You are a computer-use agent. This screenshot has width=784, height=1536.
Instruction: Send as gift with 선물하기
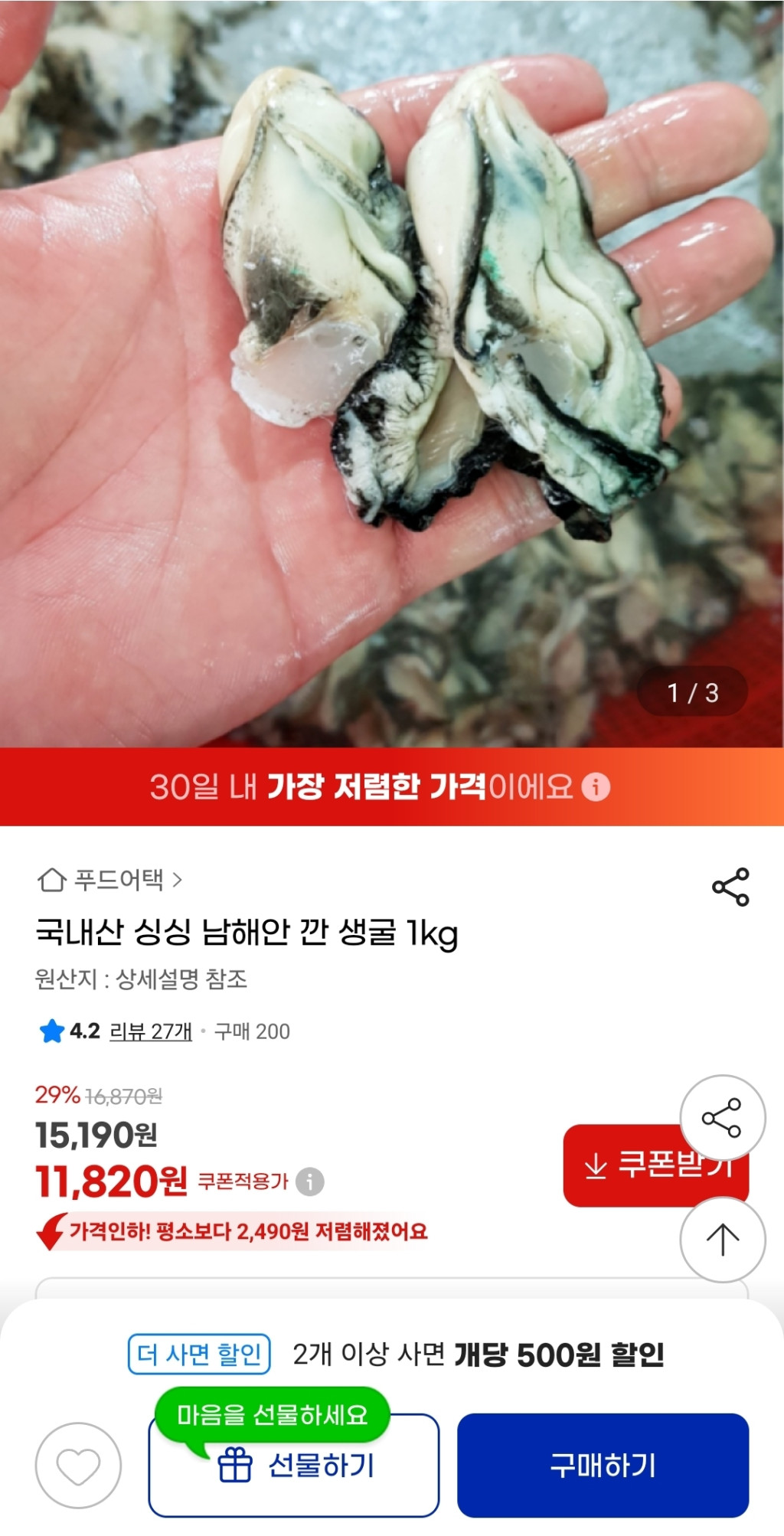pos(294,1466)
